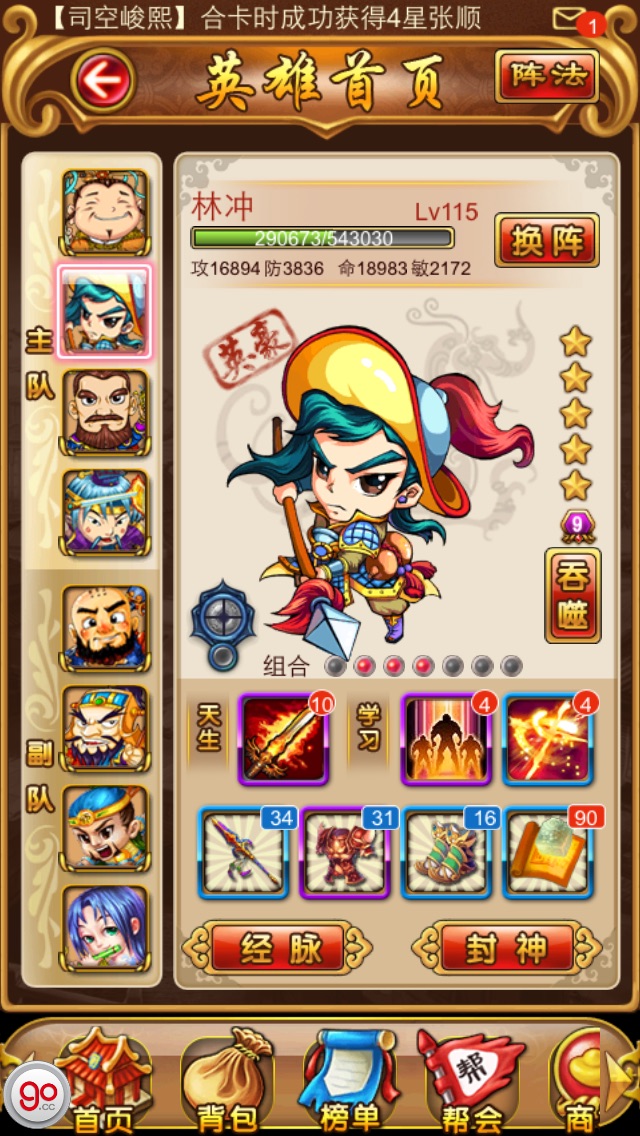The width and height of the screenshot is (640, 1136).
Task: Open the 封神 deification button
Action: pos(507,947)
